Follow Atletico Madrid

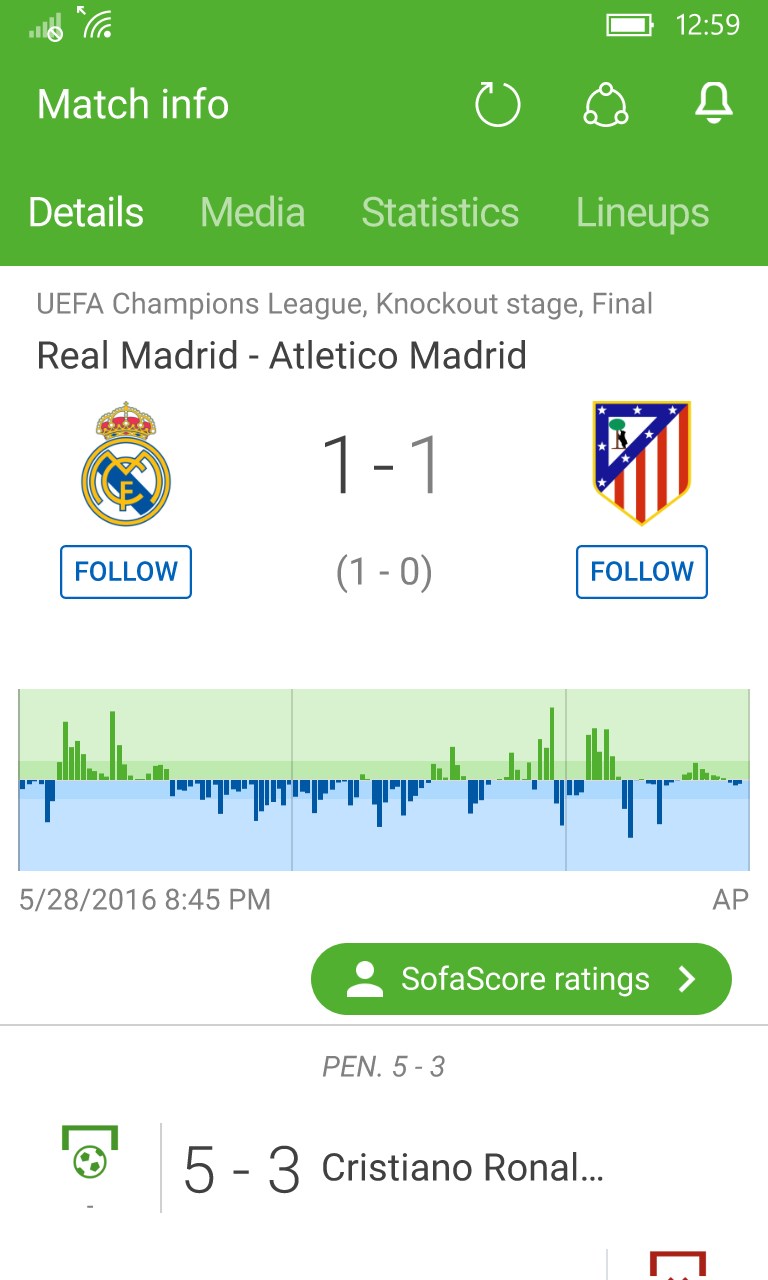[x=642, y=572]
